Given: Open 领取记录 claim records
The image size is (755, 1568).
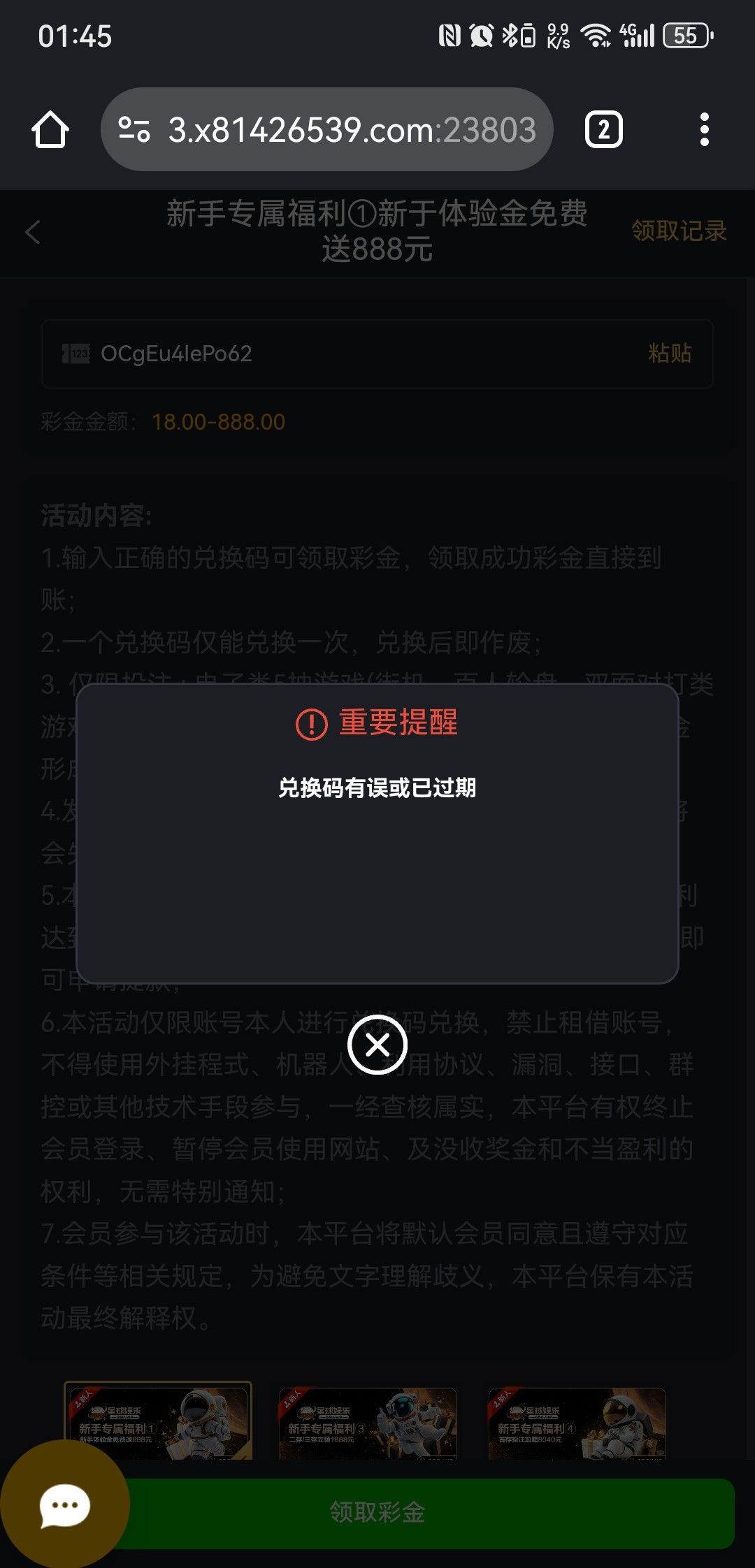Looking at the screenshot, I should pyautogui.click(x=679, y=231).
